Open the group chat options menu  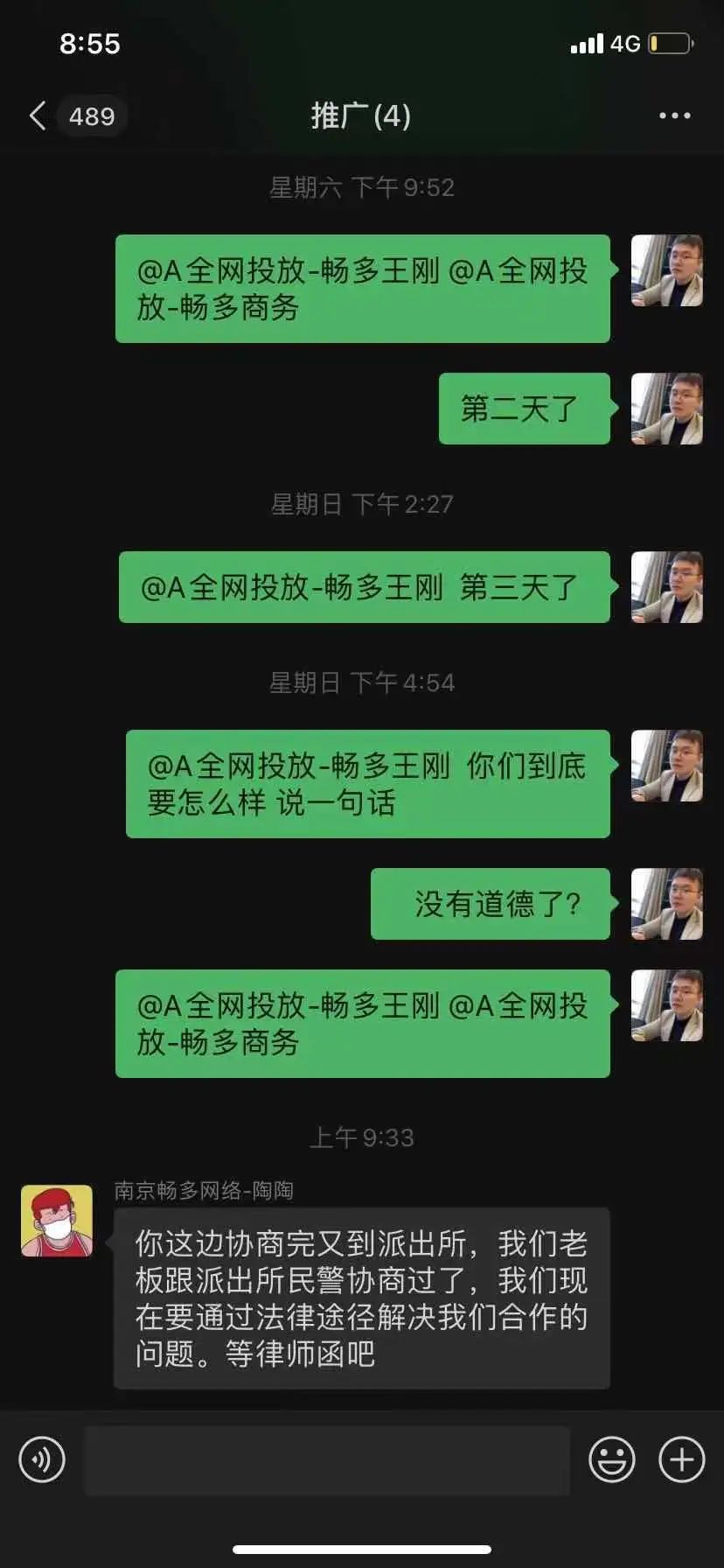click(x=674, y=115)
